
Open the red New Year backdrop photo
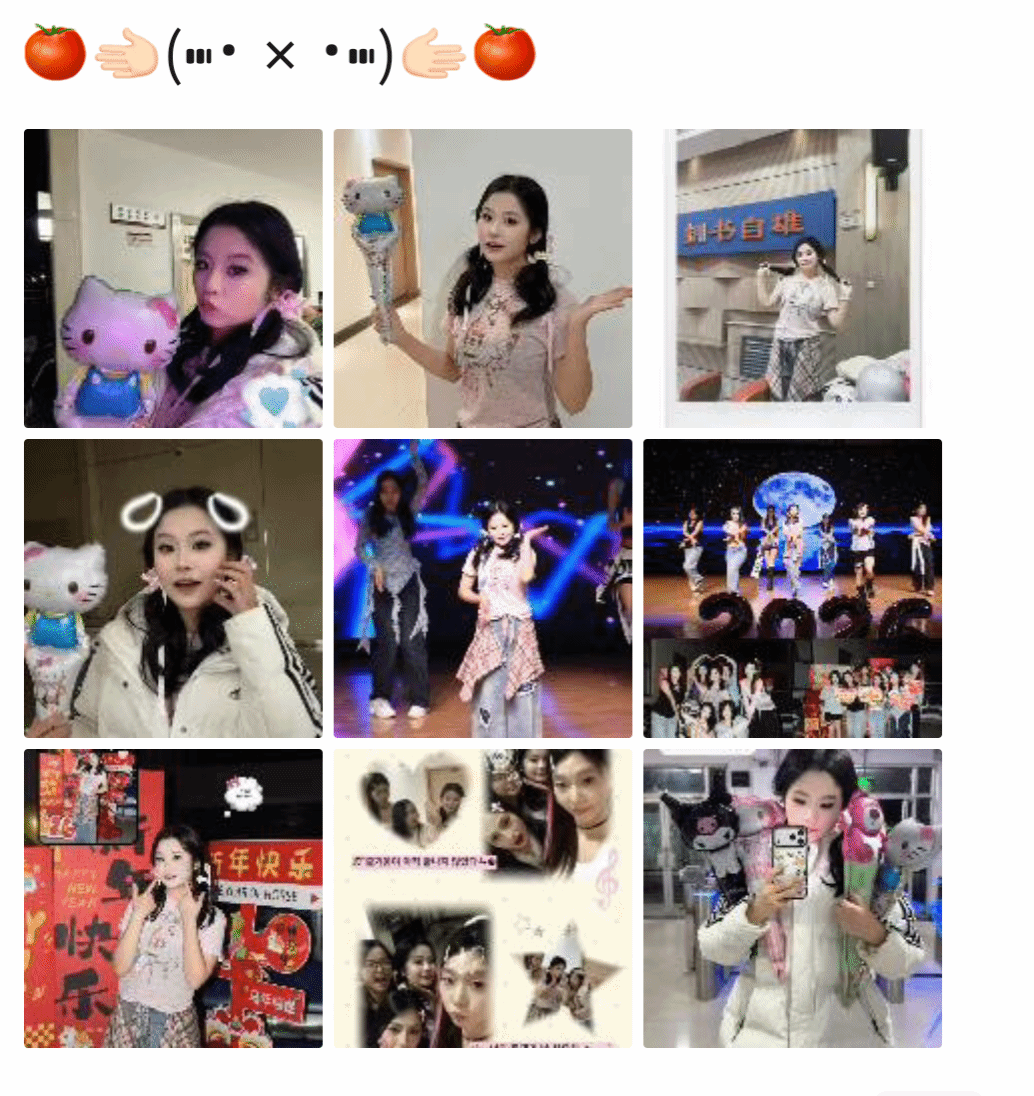pyautogui.click(x=173, y=898)
